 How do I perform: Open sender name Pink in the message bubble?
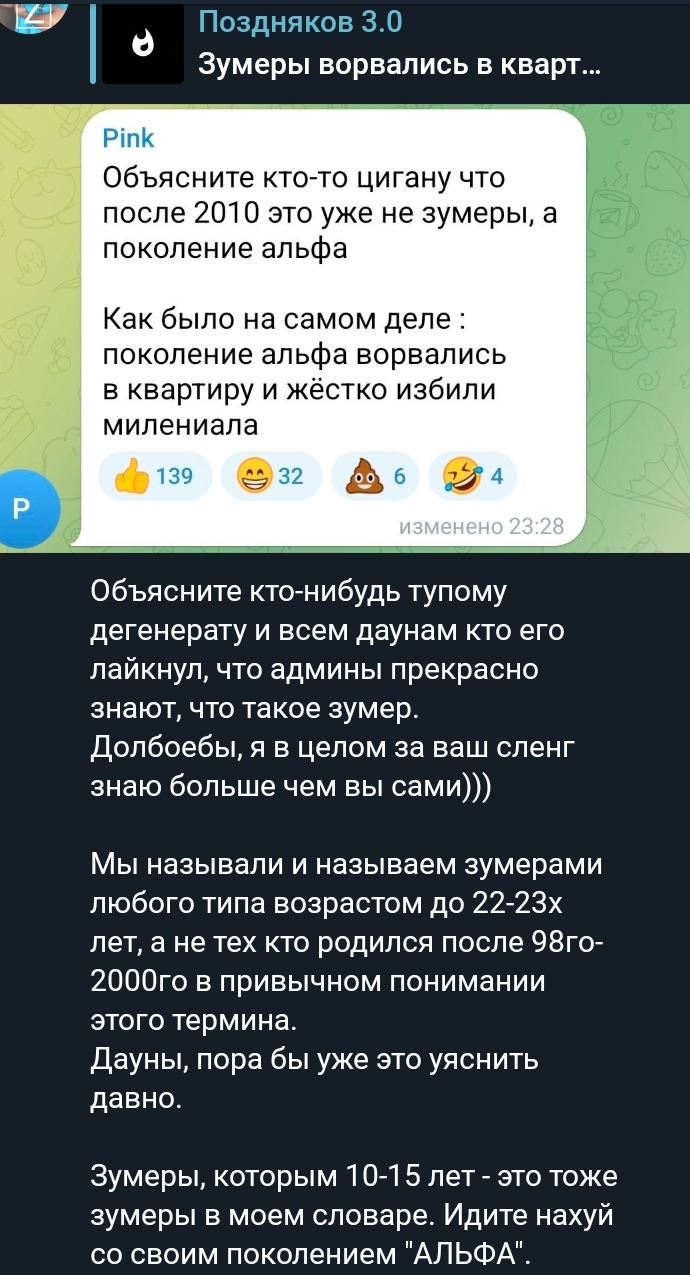click(130, 138)
